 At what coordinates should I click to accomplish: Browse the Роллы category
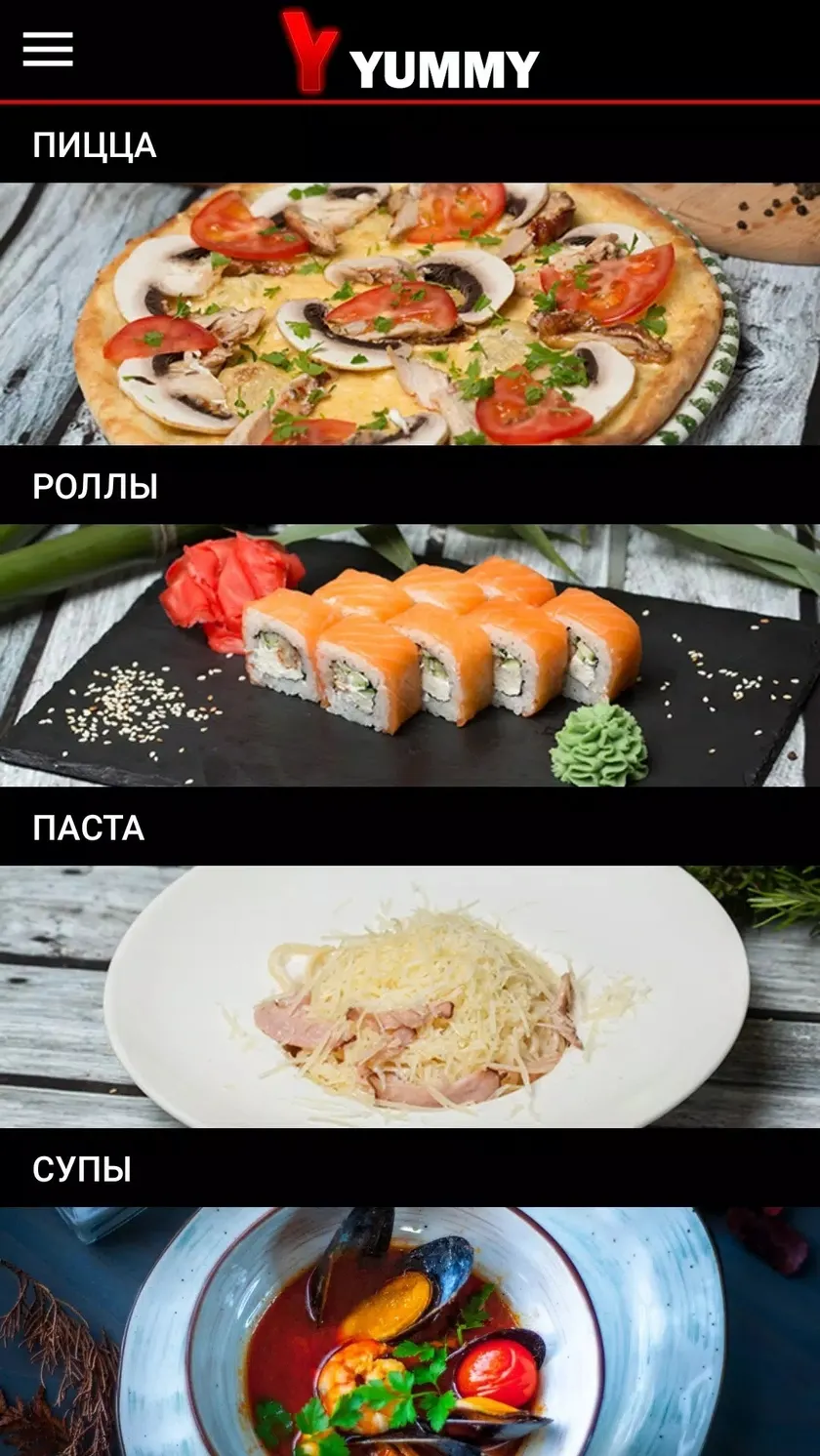click(410, 618)
